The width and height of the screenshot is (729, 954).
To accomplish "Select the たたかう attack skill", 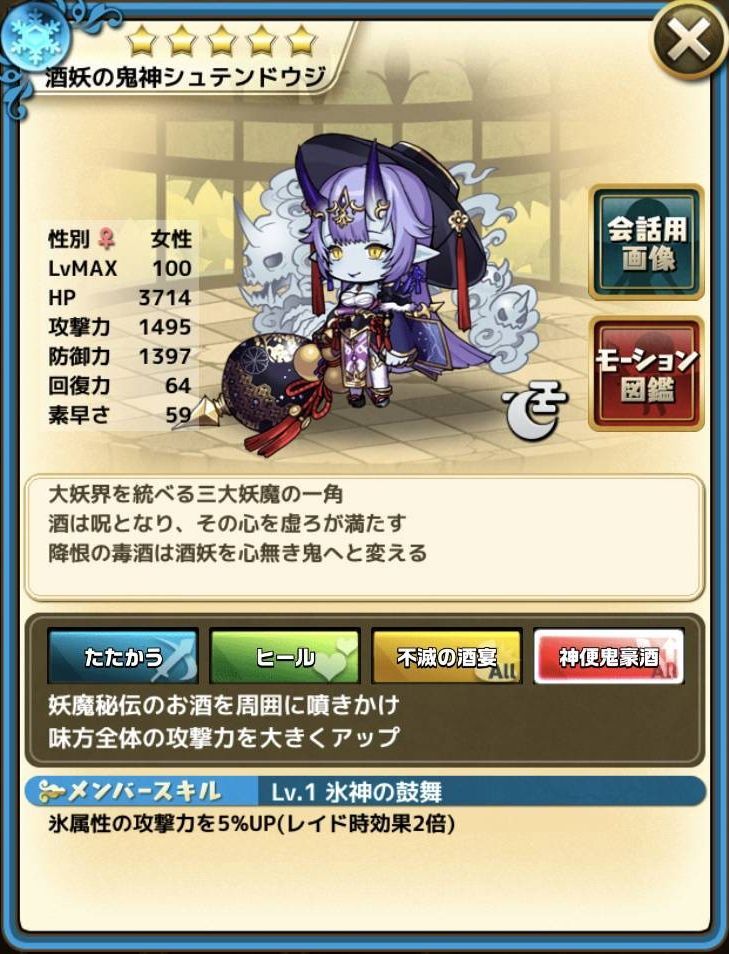I will (x=122, y=656).
